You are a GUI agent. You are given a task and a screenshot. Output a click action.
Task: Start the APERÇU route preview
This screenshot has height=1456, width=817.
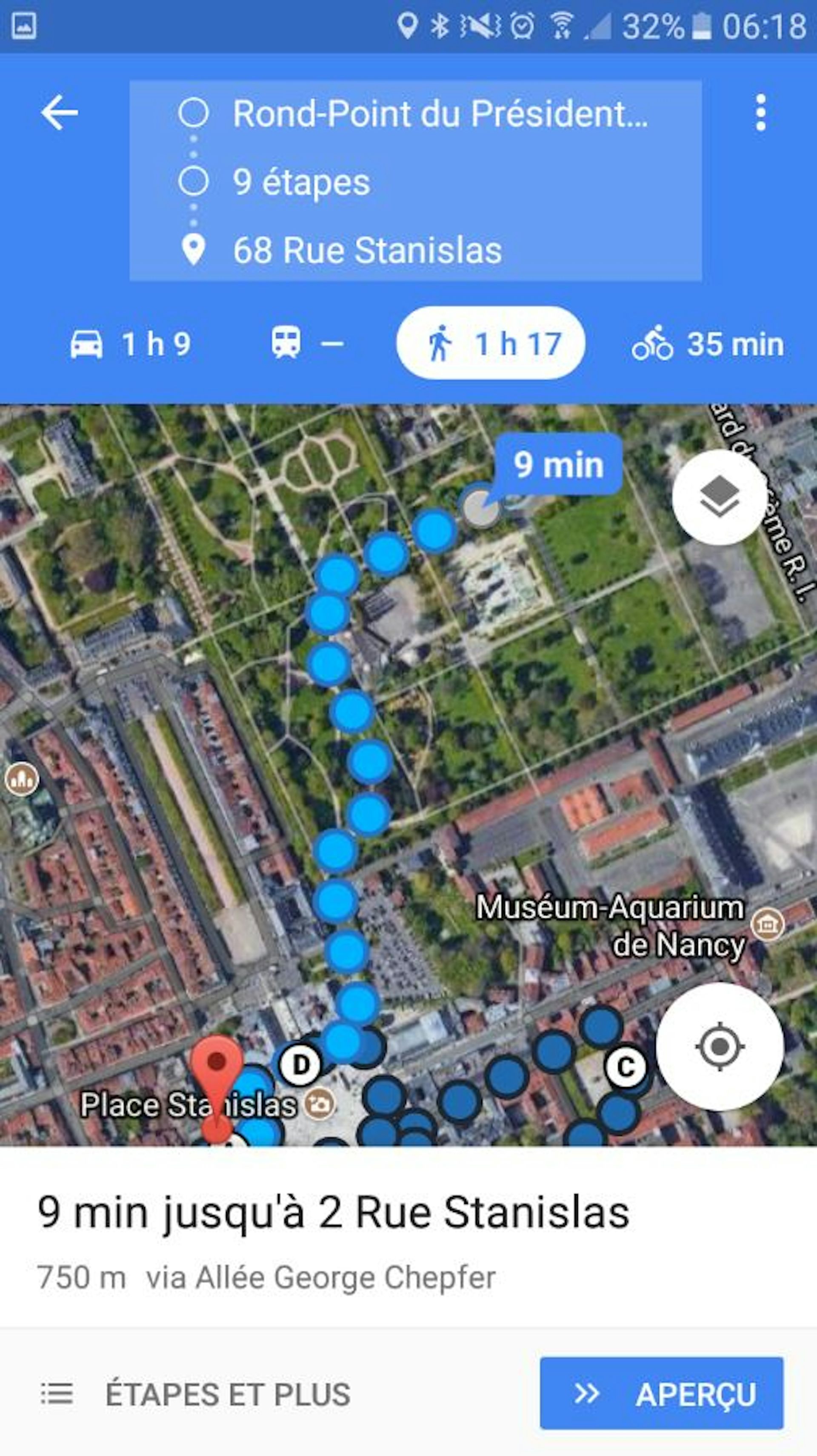click(x=661, y=1393)
